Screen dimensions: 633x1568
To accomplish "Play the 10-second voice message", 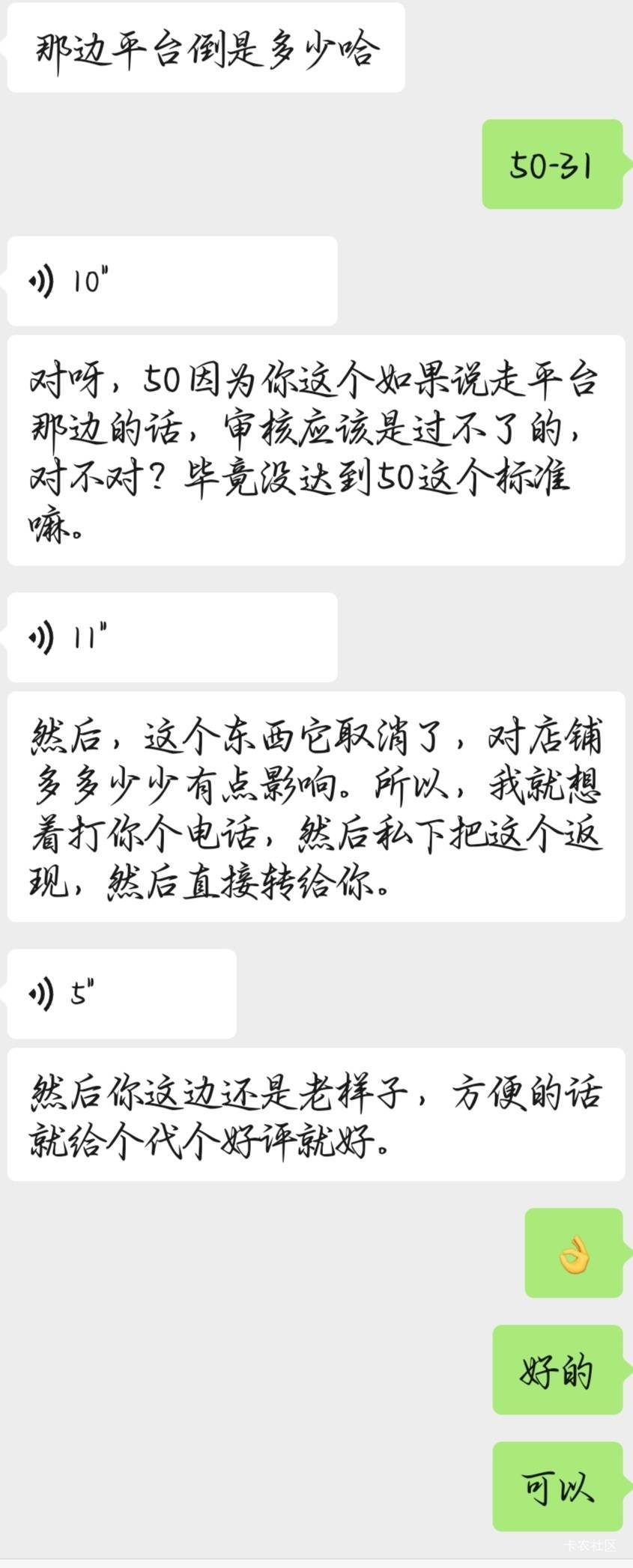I will [x=172, y=282].
